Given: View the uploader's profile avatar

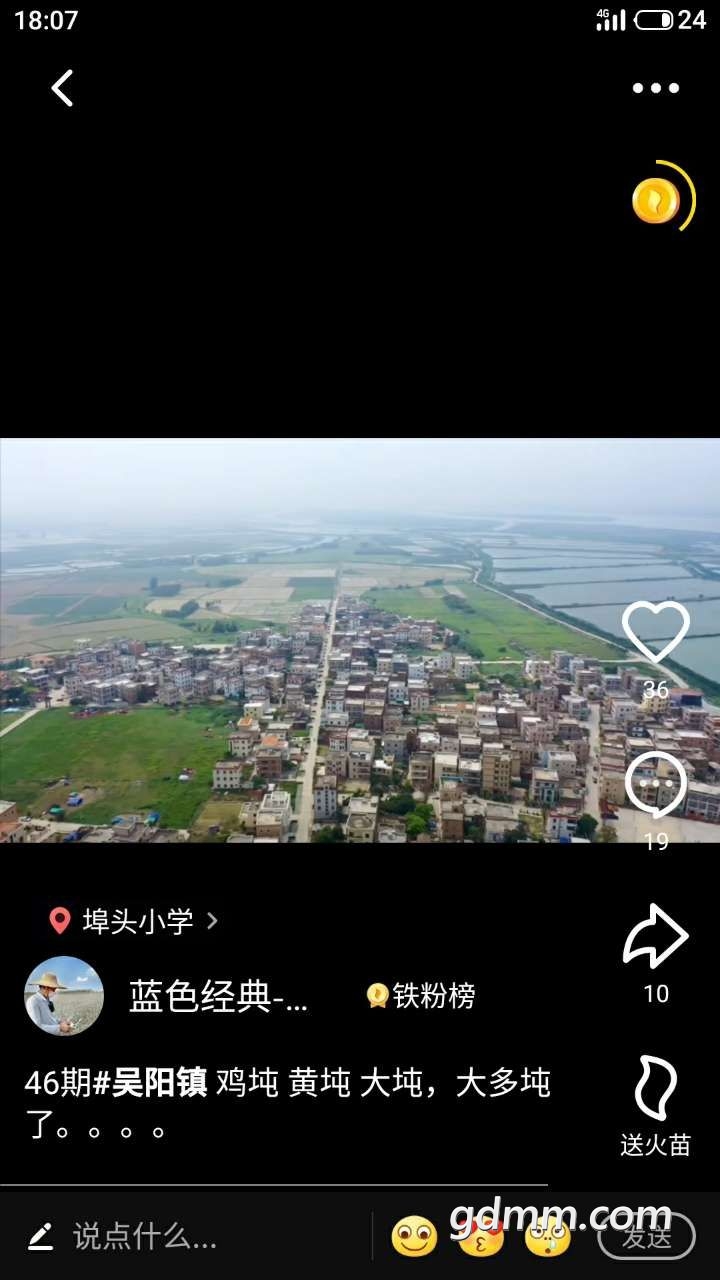Looking at the screenshot, I should pos(64,995).
